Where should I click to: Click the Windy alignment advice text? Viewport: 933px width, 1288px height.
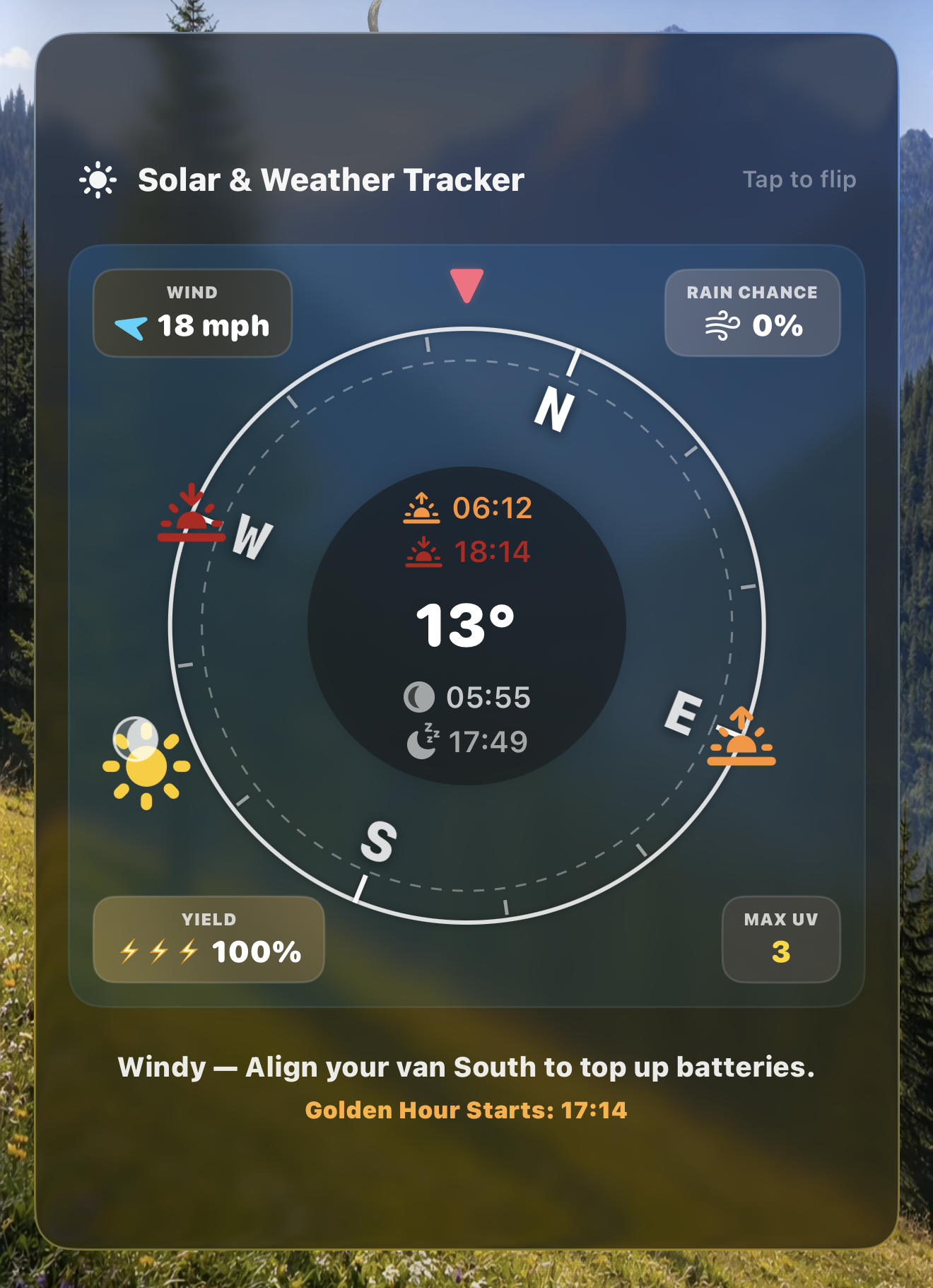click(466, 1067)
